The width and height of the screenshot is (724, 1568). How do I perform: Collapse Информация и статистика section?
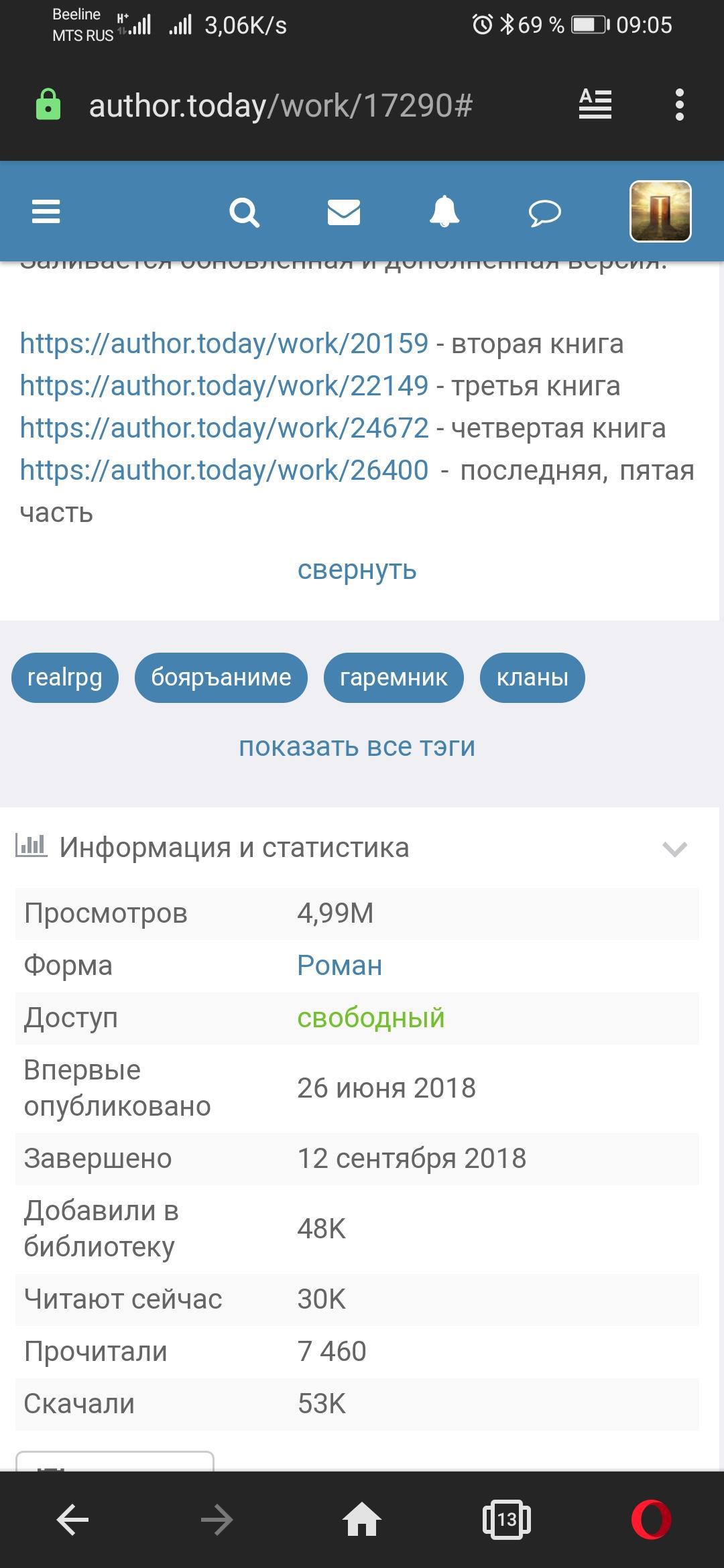(x=674, y=849)
